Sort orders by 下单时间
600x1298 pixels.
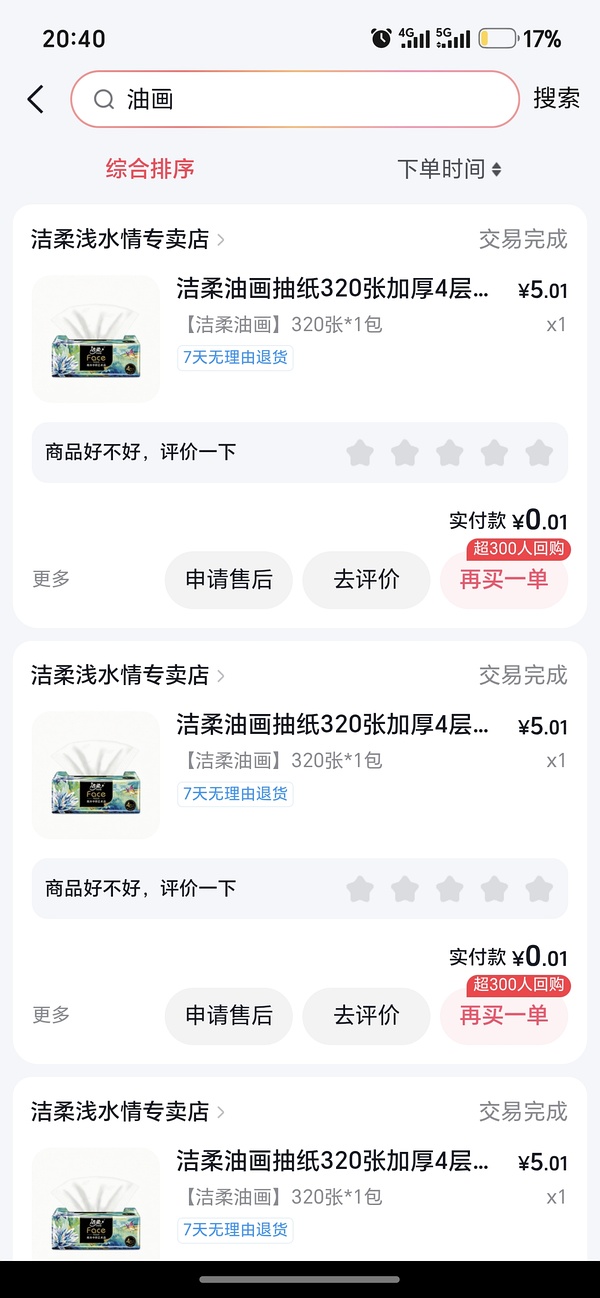(x=449, y=169)
